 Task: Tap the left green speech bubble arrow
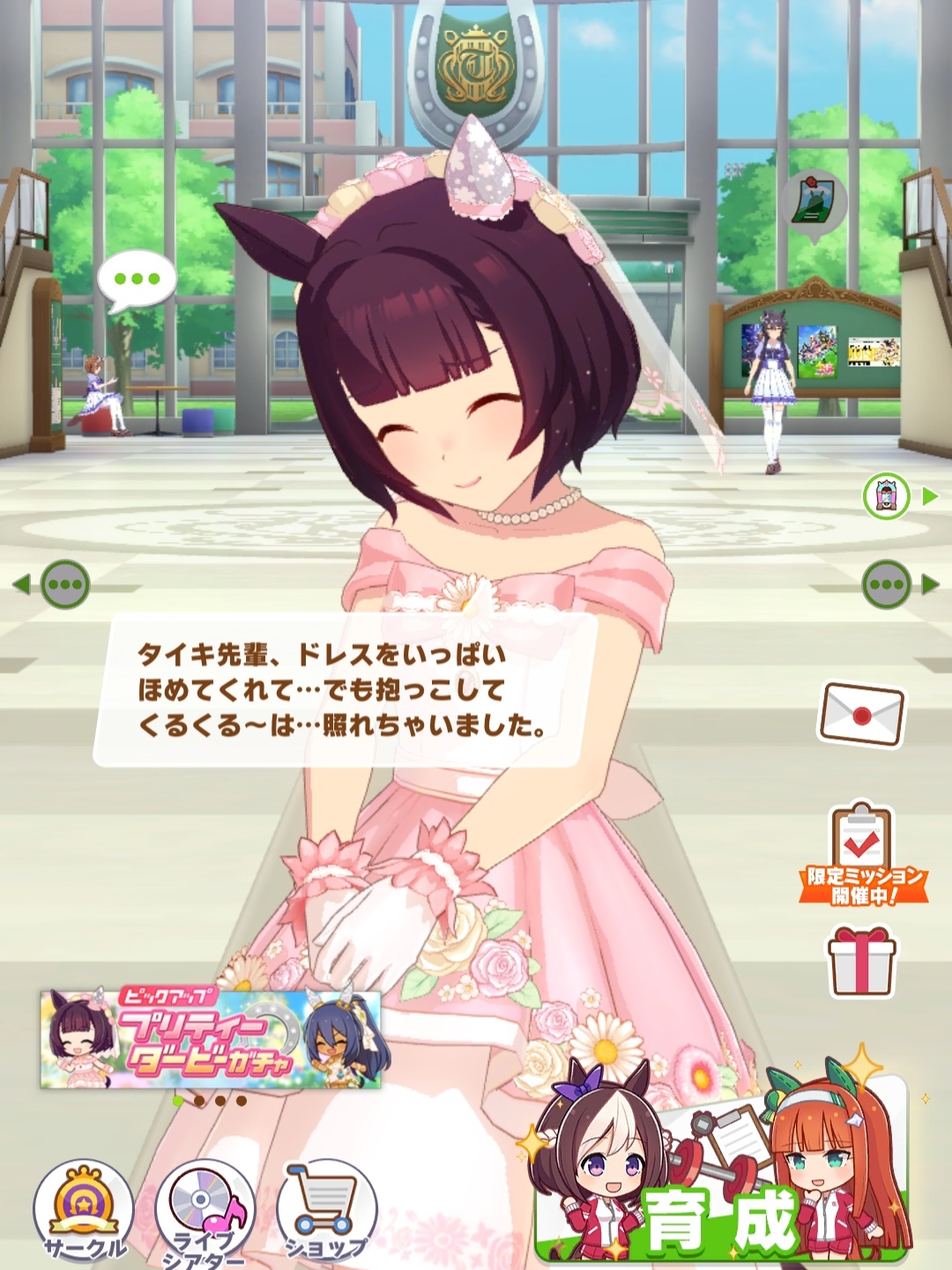pyautogui.click(x=64, y=584)
